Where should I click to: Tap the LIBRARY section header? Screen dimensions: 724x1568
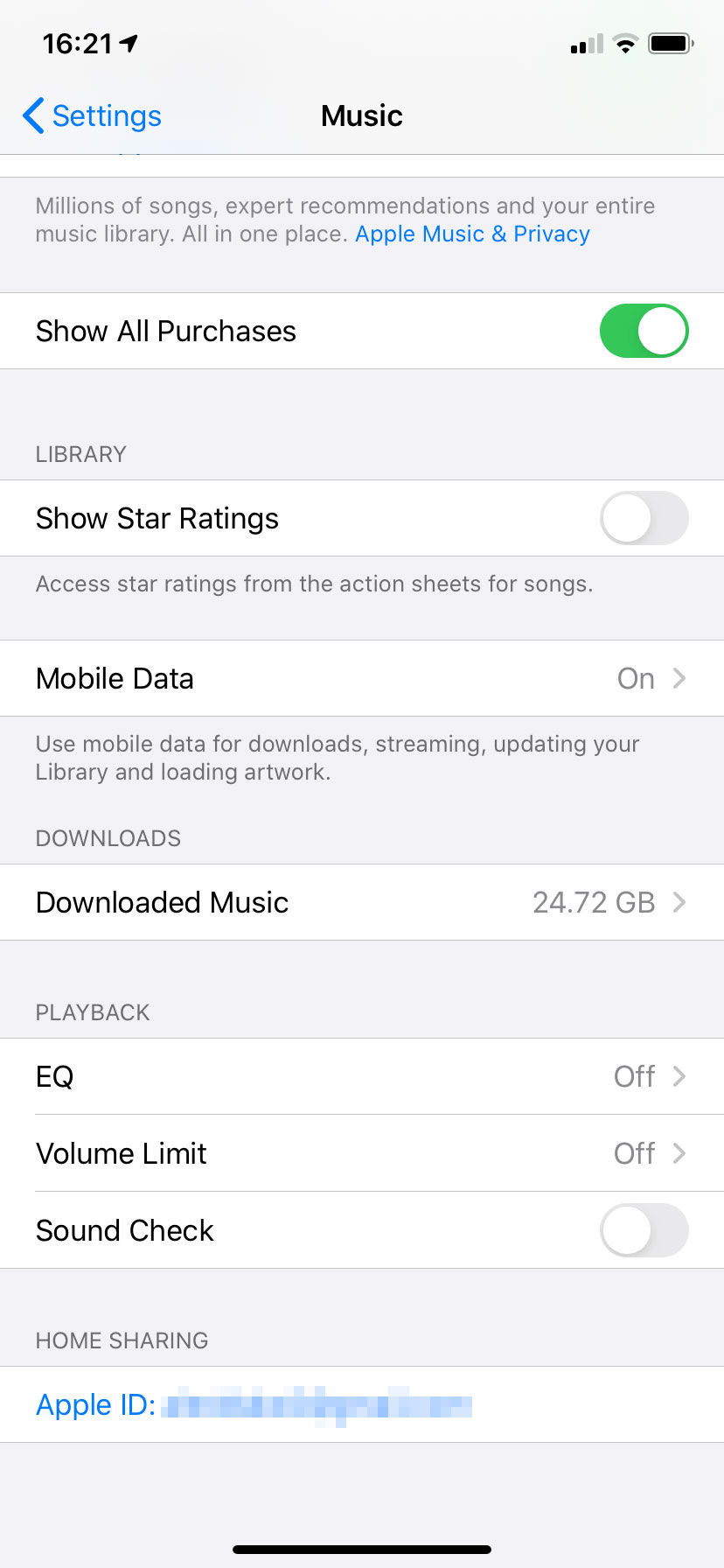80,453
